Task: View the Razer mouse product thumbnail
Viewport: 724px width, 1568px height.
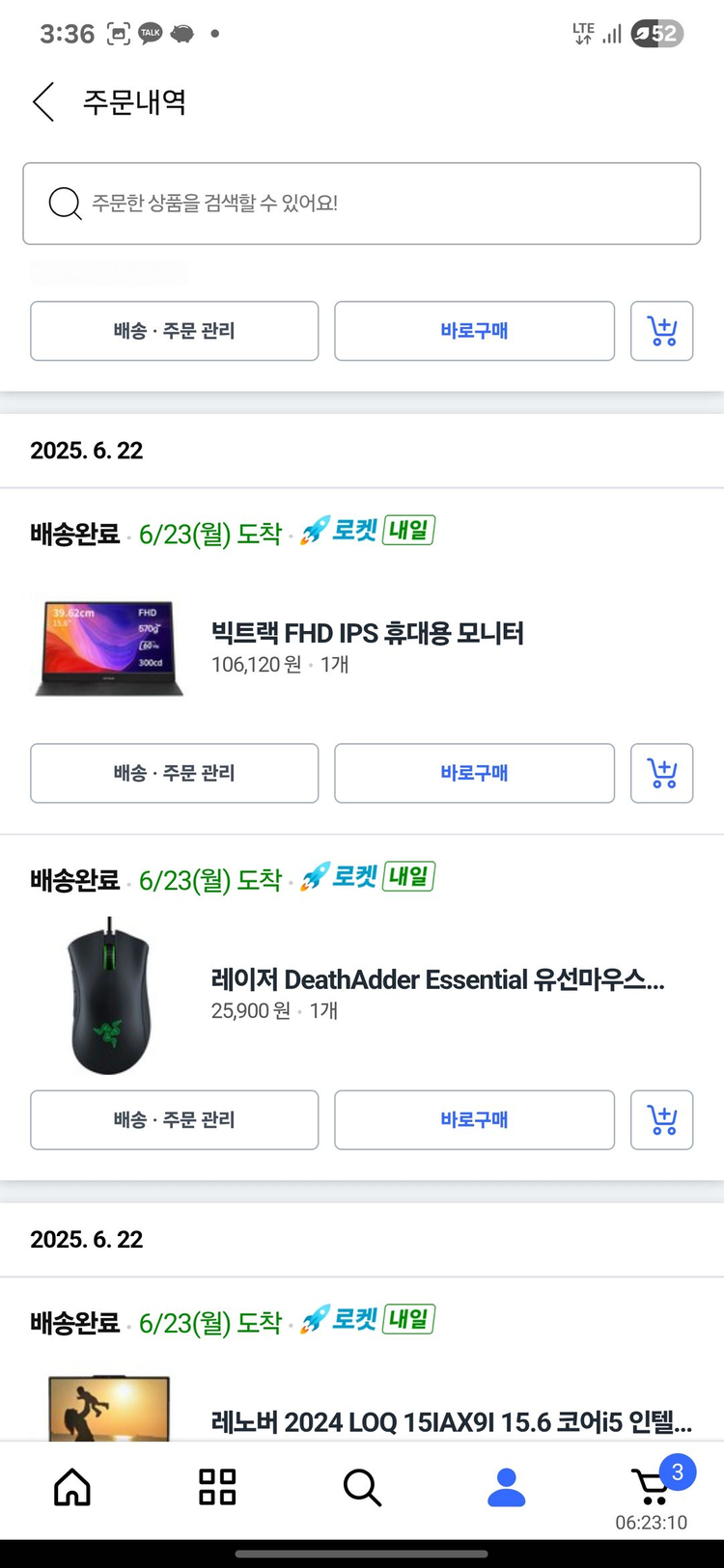Action: (108, 995)
